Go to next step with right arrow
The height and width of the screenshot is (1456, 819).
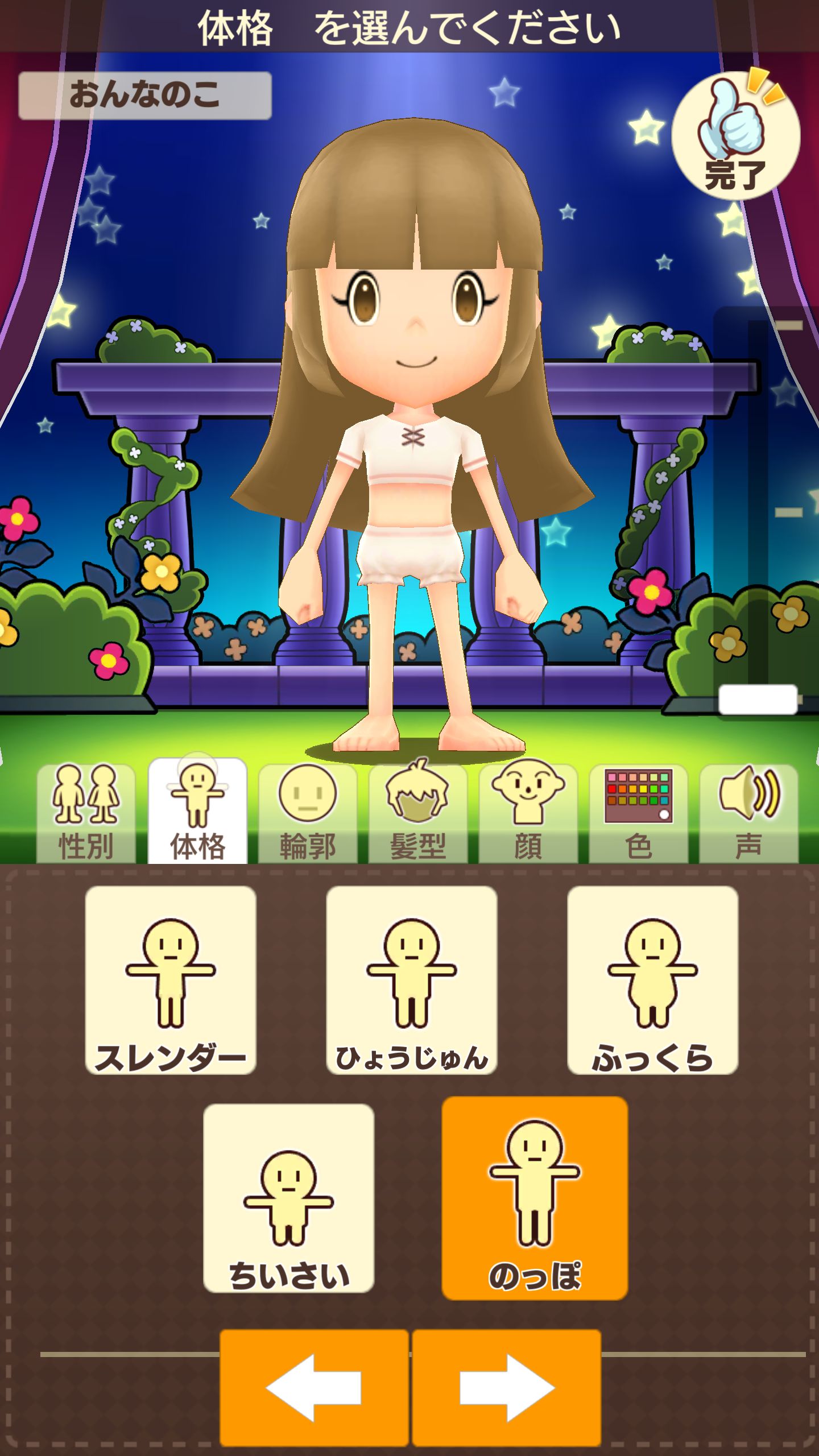pyautogui.click(x=507, y=1387)
